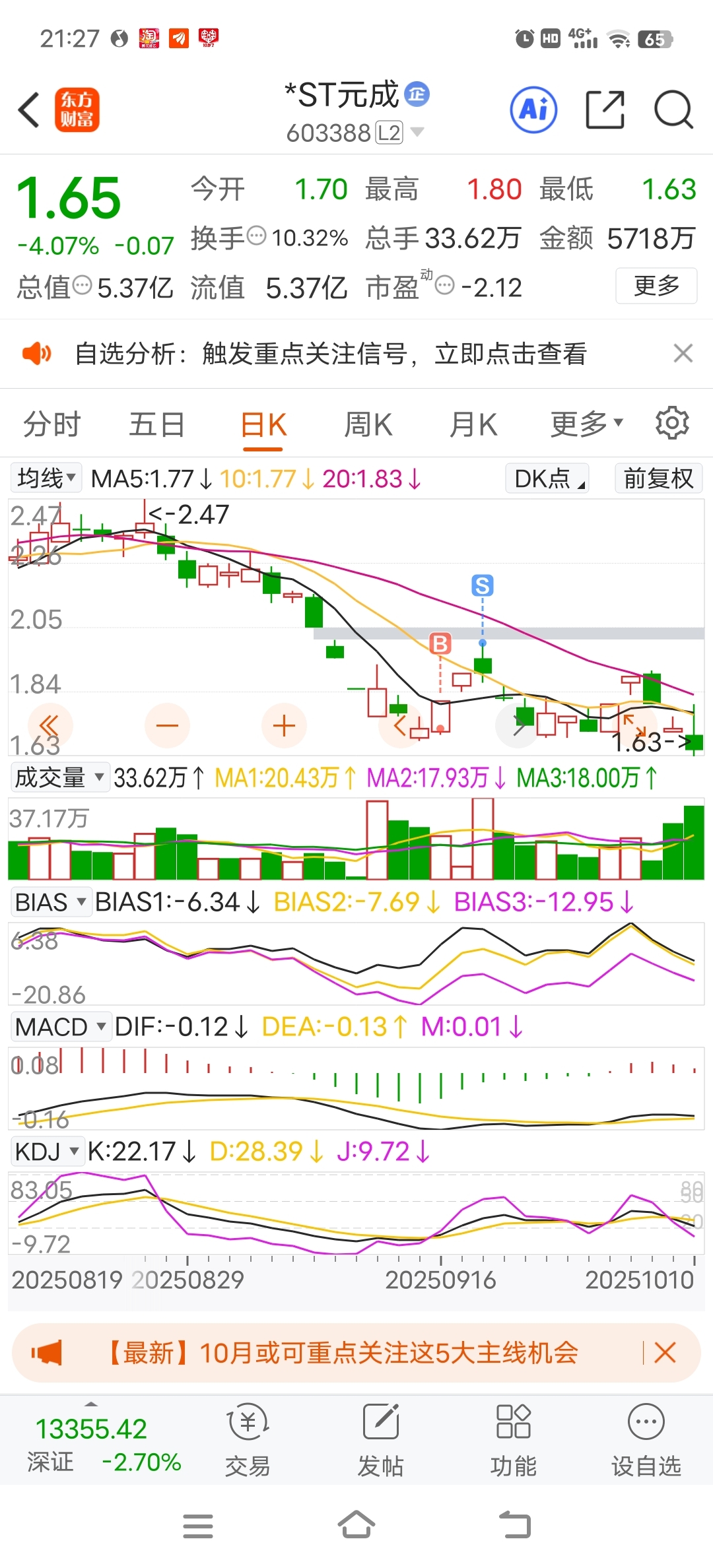Open the search magnifier
The image size is (713, 1568).
(x=673, y=110)
